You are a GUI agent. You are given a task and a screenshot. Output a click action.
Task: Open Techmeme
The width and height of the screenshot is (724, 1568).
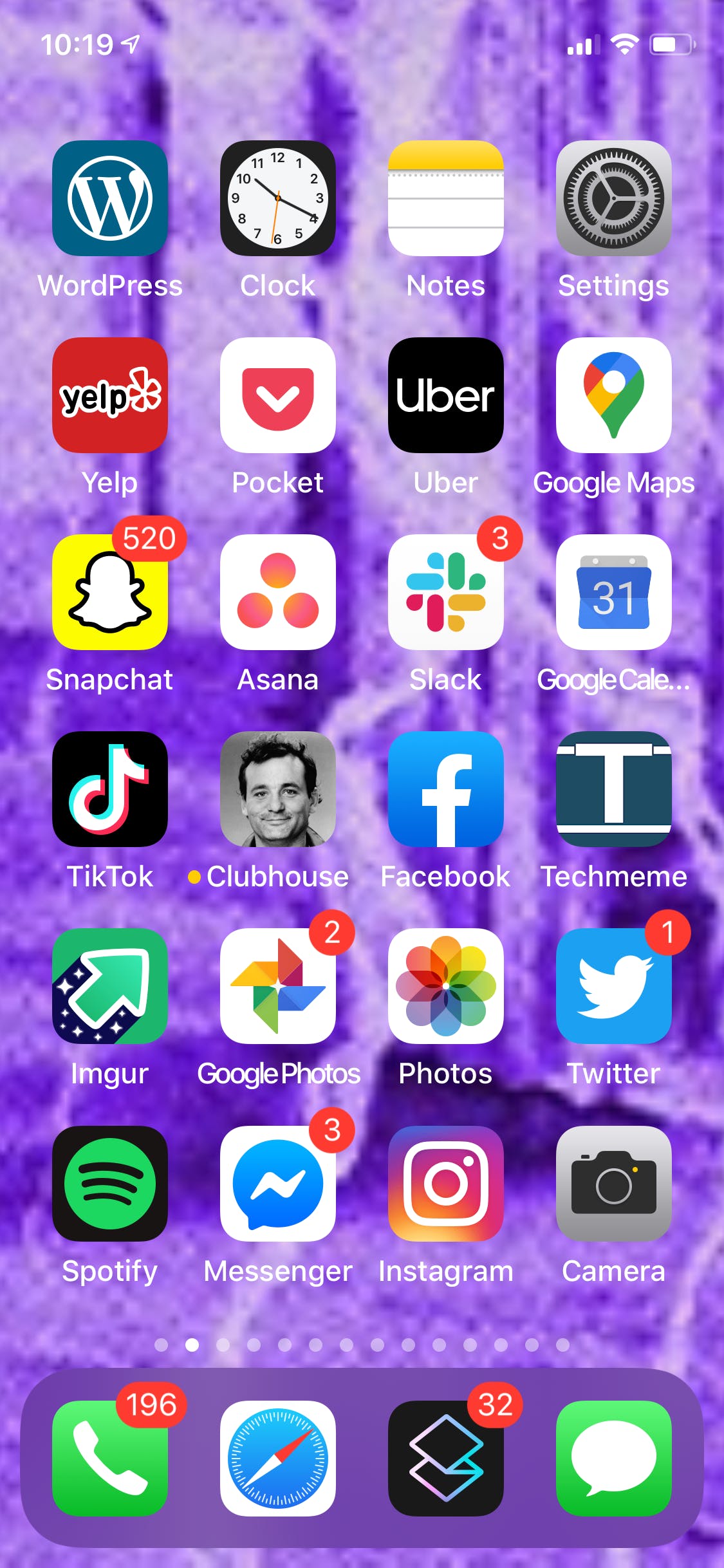click(614, 789)
